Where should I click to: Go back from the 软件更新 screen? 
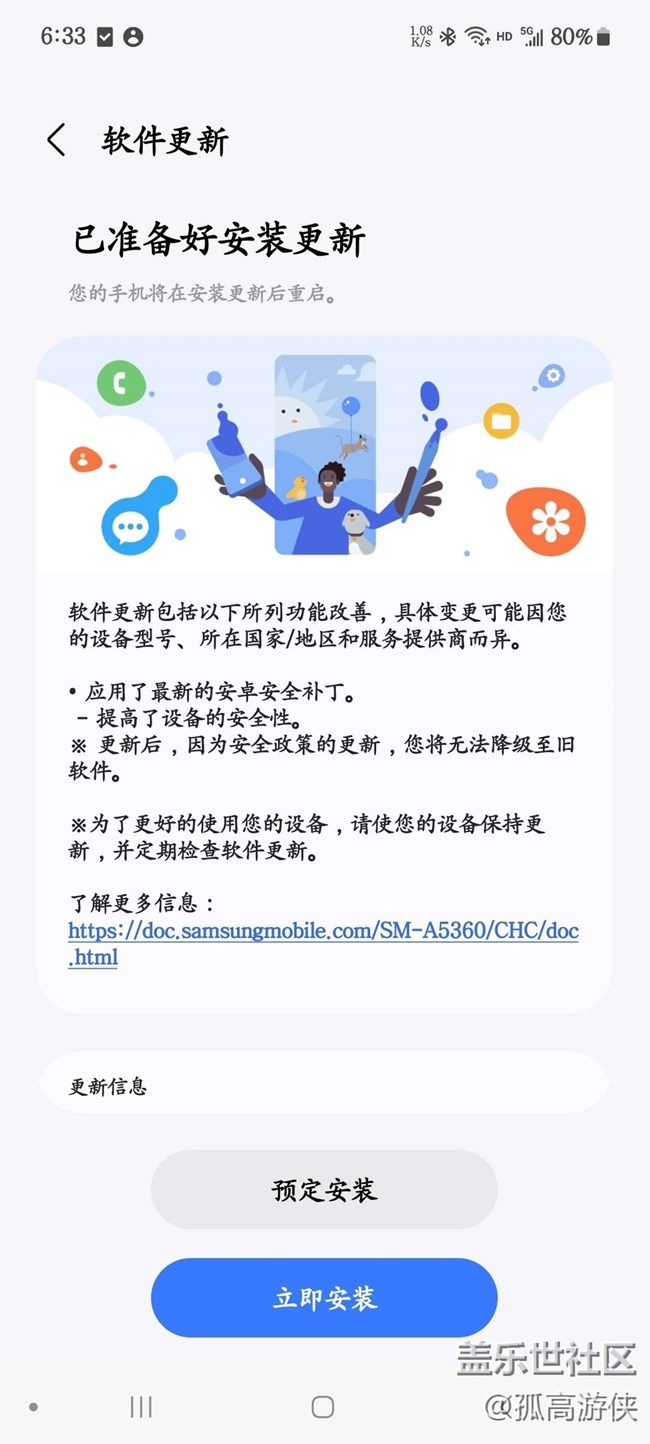pyautogui.click(x=57, y=141)
